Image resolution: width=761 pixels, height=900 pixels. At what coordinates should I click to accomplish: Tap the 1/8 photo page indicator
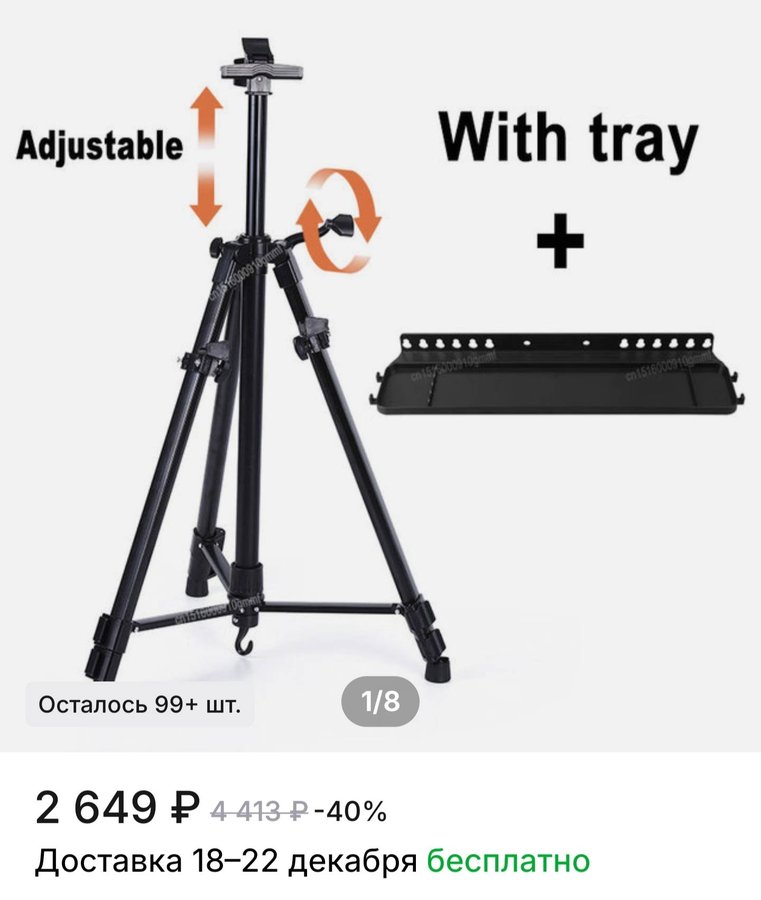[x=380, y=703]
